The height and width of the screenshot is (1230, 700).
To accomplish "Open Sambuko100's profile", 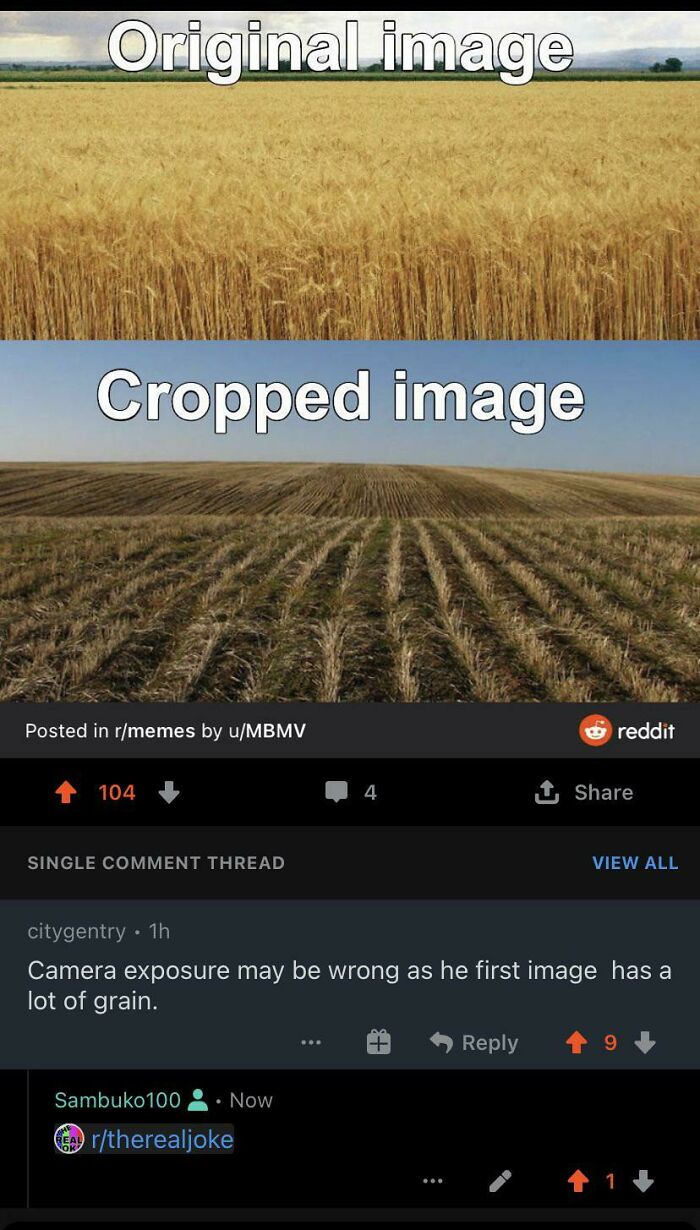I will click(x=117, y=1100).
